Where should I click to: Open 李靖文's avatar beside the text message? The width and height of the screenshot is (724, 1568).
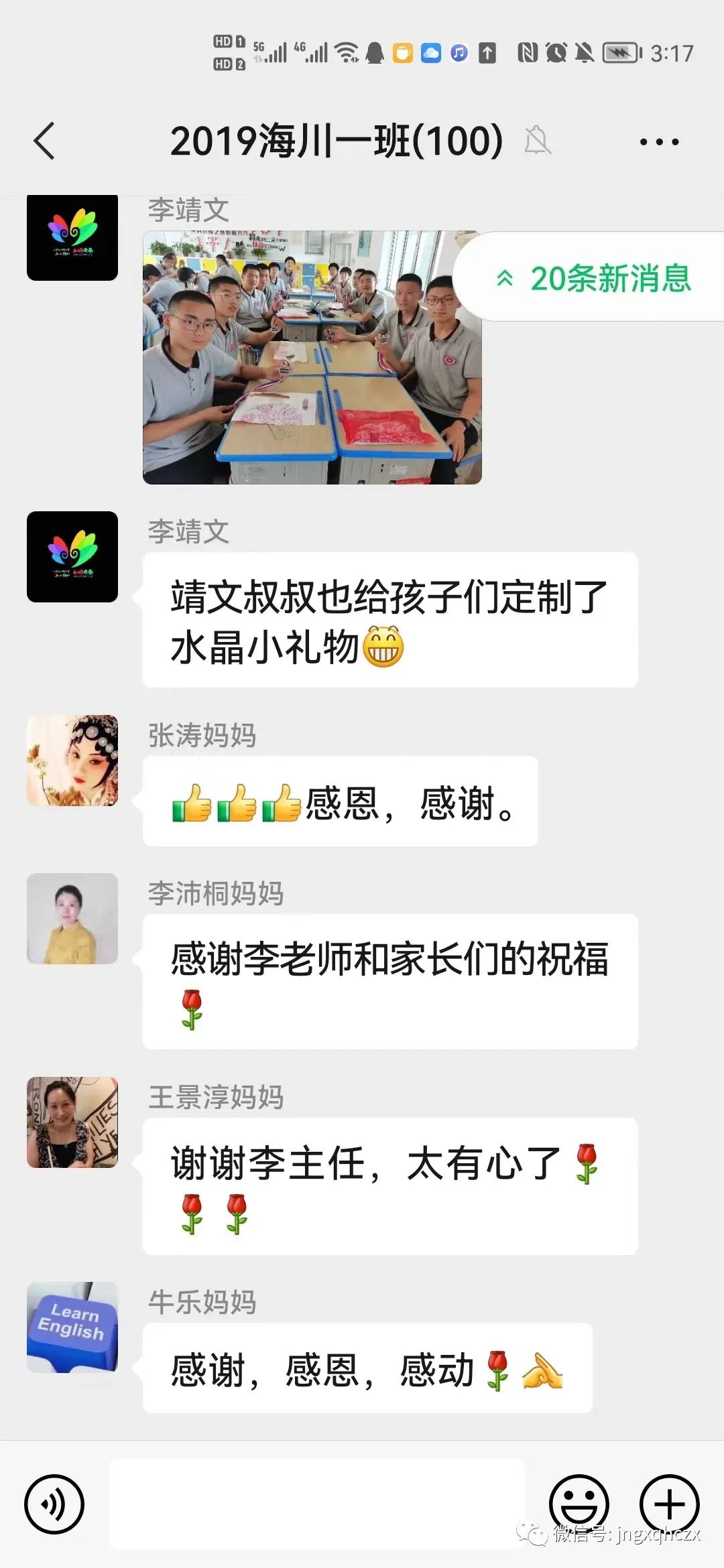click(72, 557)
